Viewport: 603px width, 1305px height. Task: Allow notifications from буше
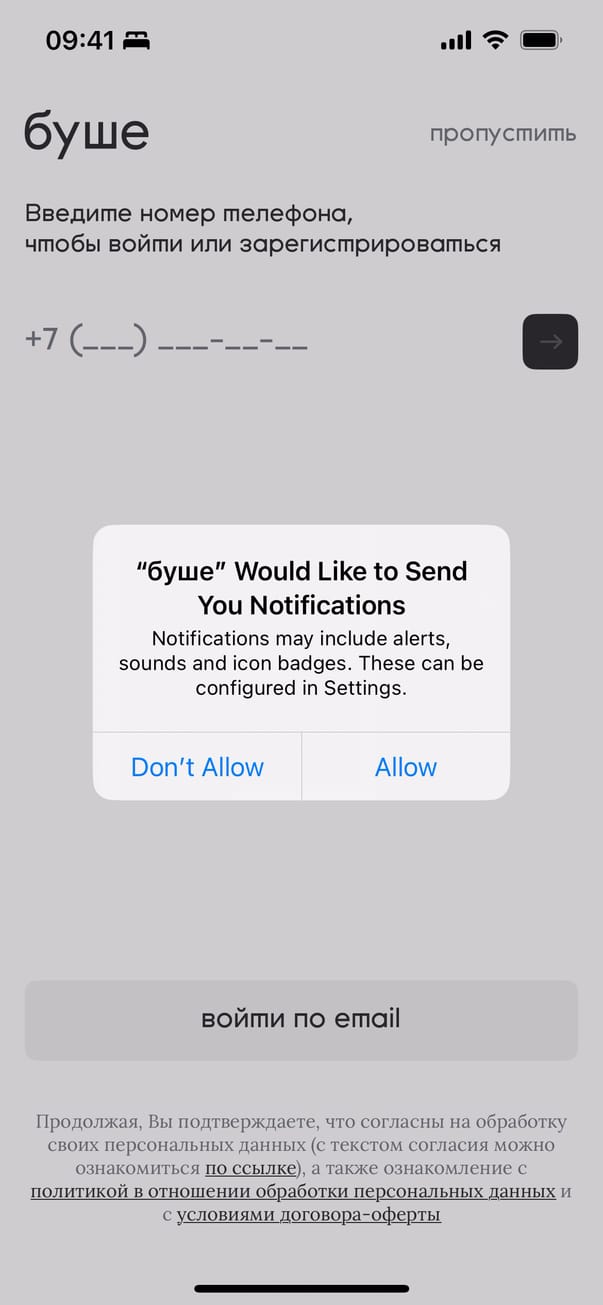[x=405, y=767]
